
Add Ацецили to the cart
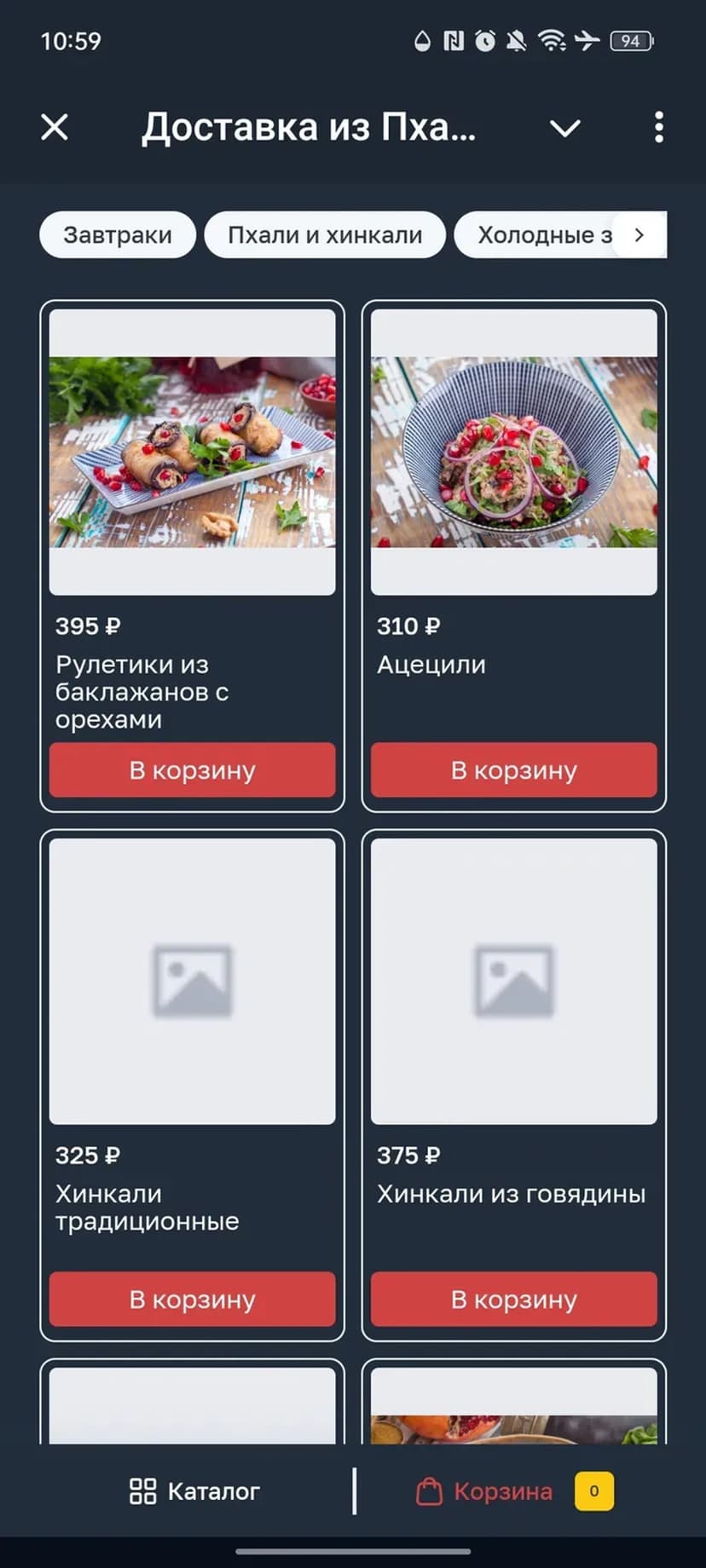513,770
